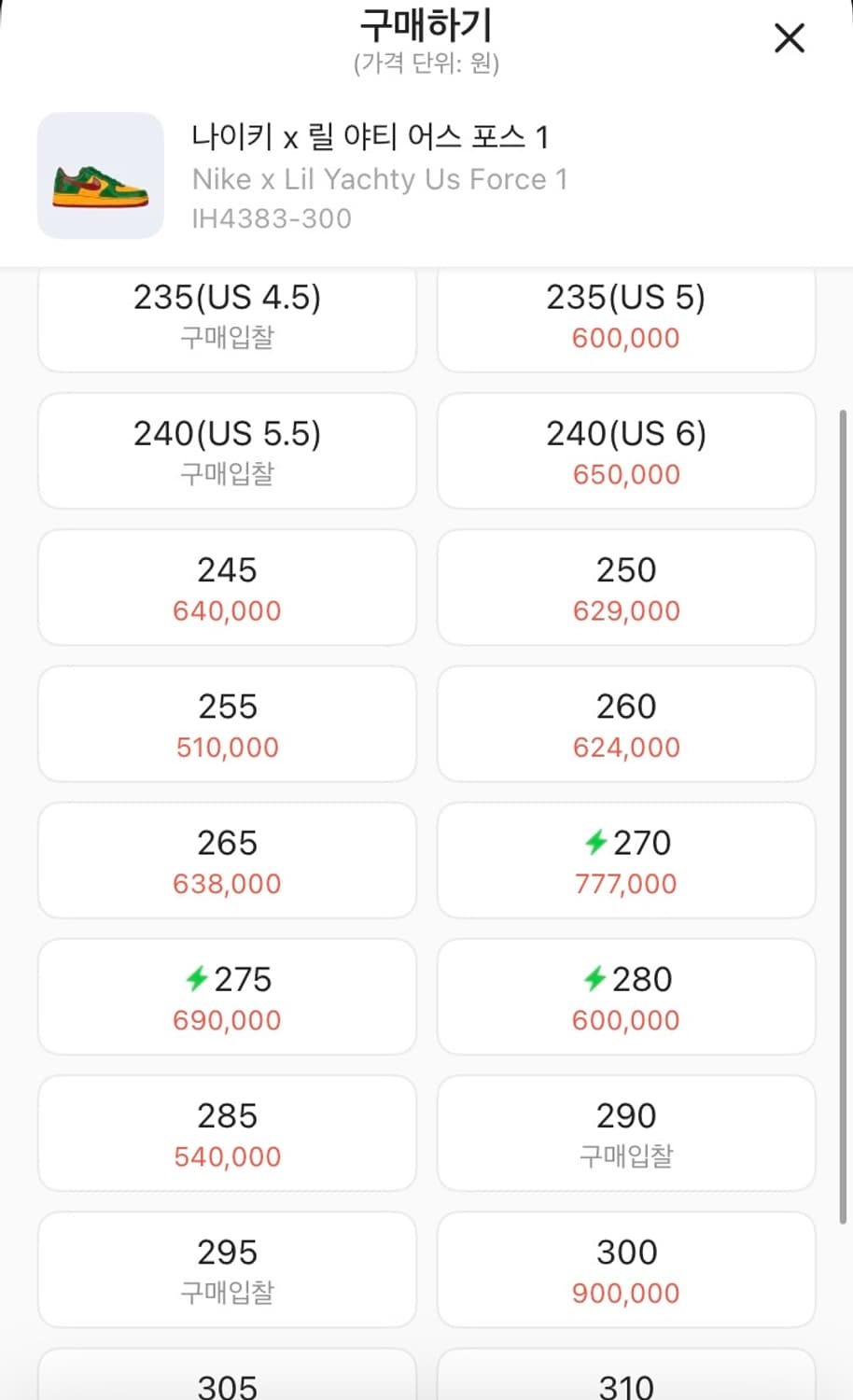Viewport: 853px width, 1400px height.
Task: Place a 구매입찰 bid on size 290
Action: pyautogui.click(x=625, y=1133)
